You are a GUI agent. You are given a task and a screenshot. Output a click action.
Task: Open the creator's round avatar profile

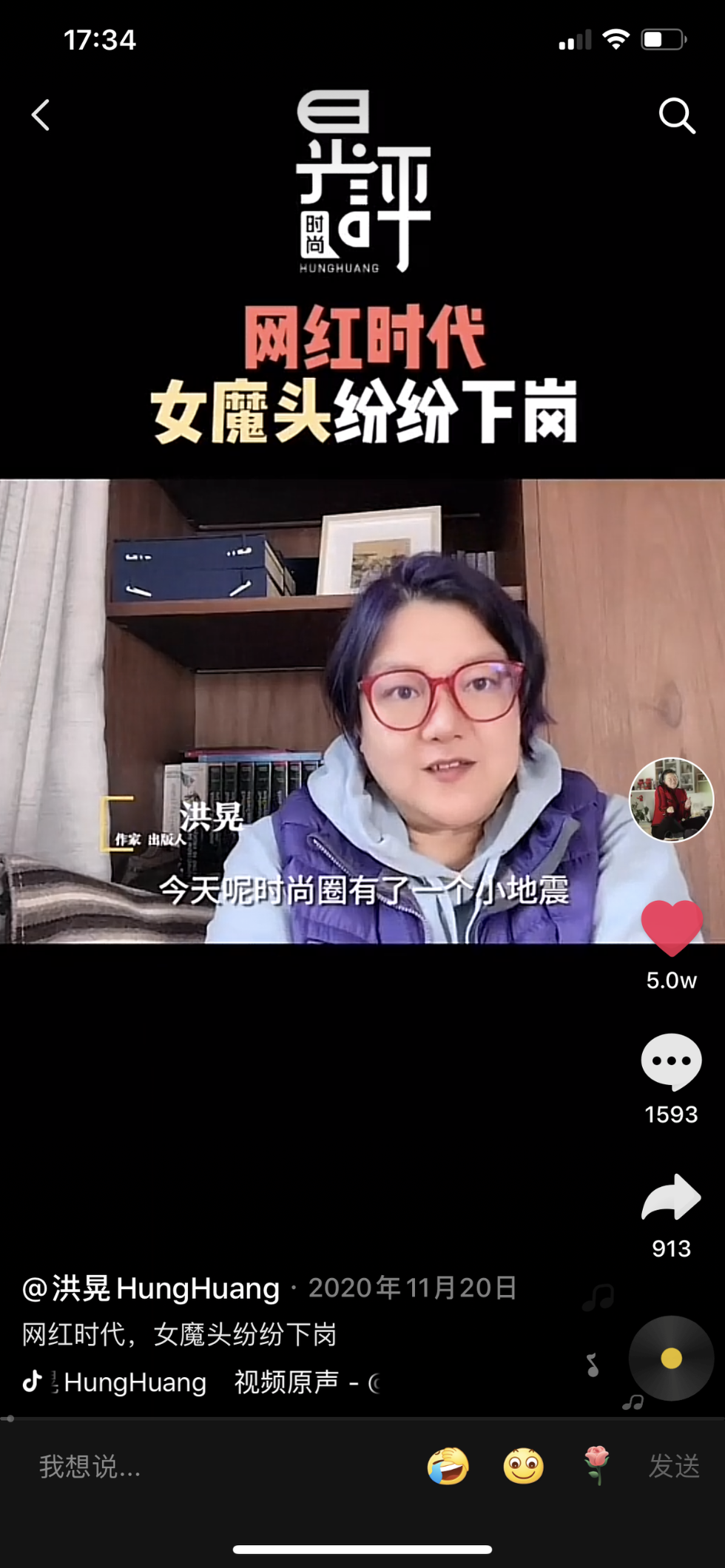point(671,800)
